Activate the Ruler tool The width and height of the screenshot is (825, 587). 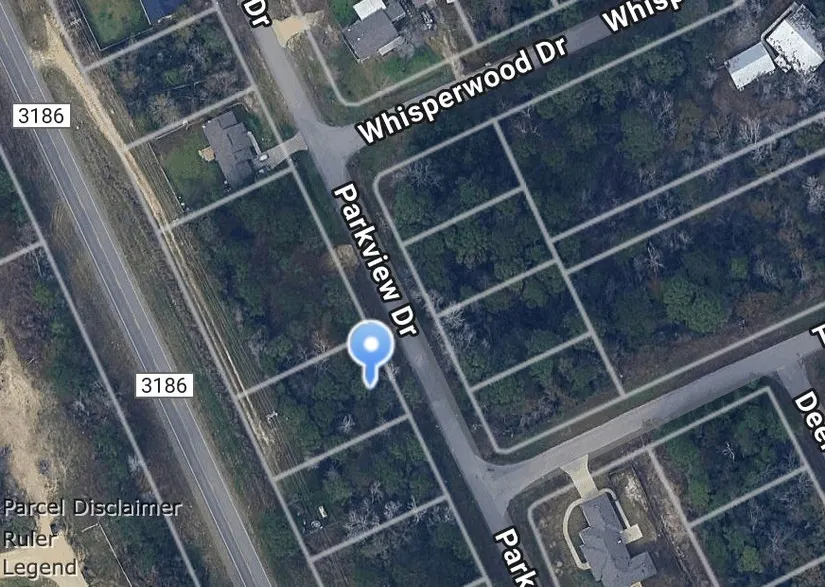coord(29,539)
